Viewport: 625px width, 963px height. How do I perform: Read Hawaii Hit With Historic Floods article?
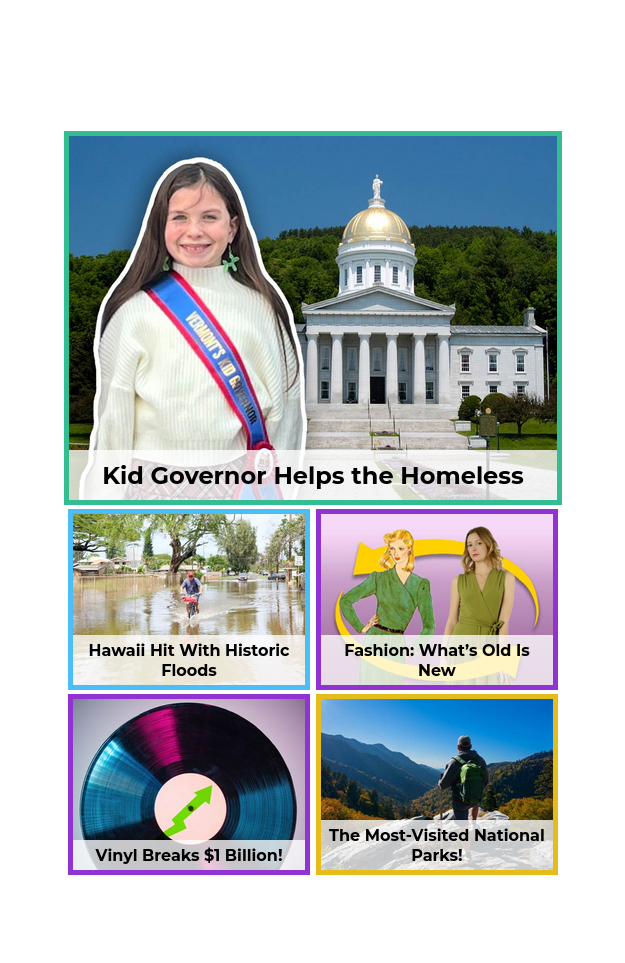pos(189,599)
